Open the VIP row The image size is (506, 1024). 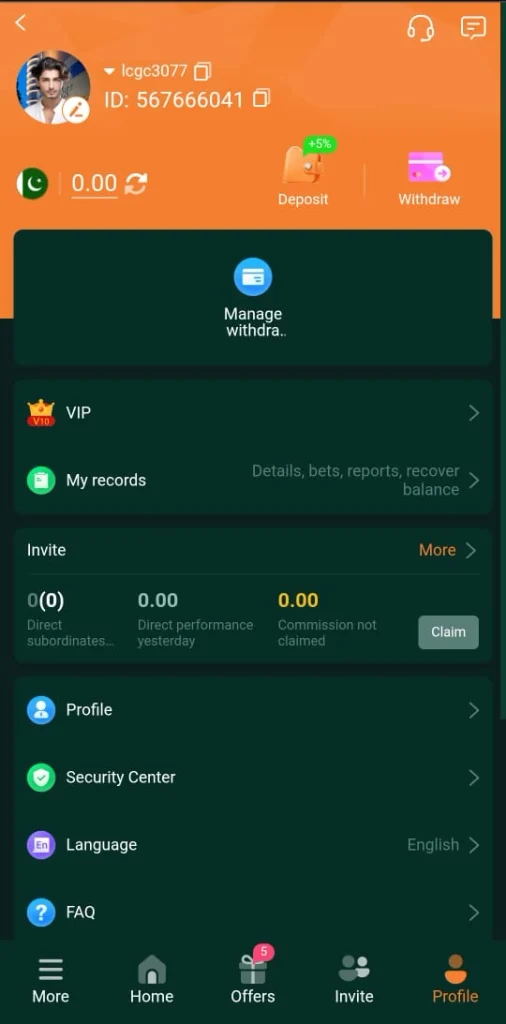pos(253,413)
